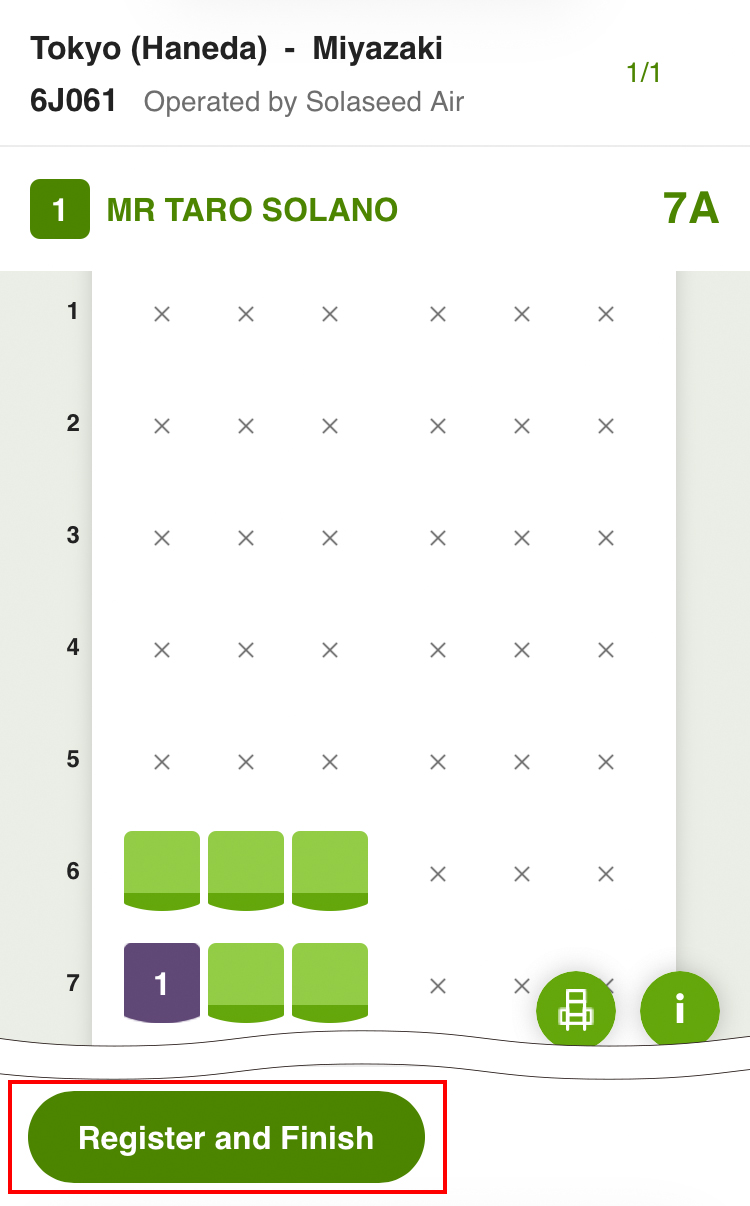Select the first available seat in row 6
750x1206 pixels.
(x=162, y=870)
